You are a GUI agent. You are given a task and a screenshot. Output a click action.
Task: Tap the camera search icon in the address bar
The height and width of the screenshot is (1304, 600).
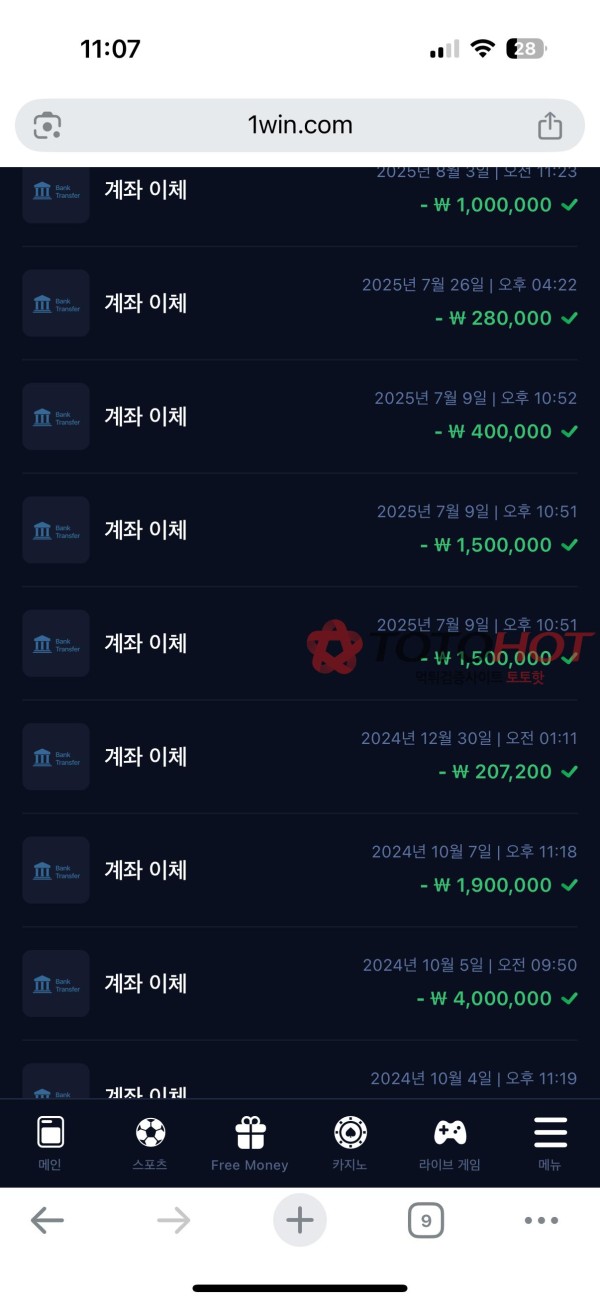click(48, 126)
